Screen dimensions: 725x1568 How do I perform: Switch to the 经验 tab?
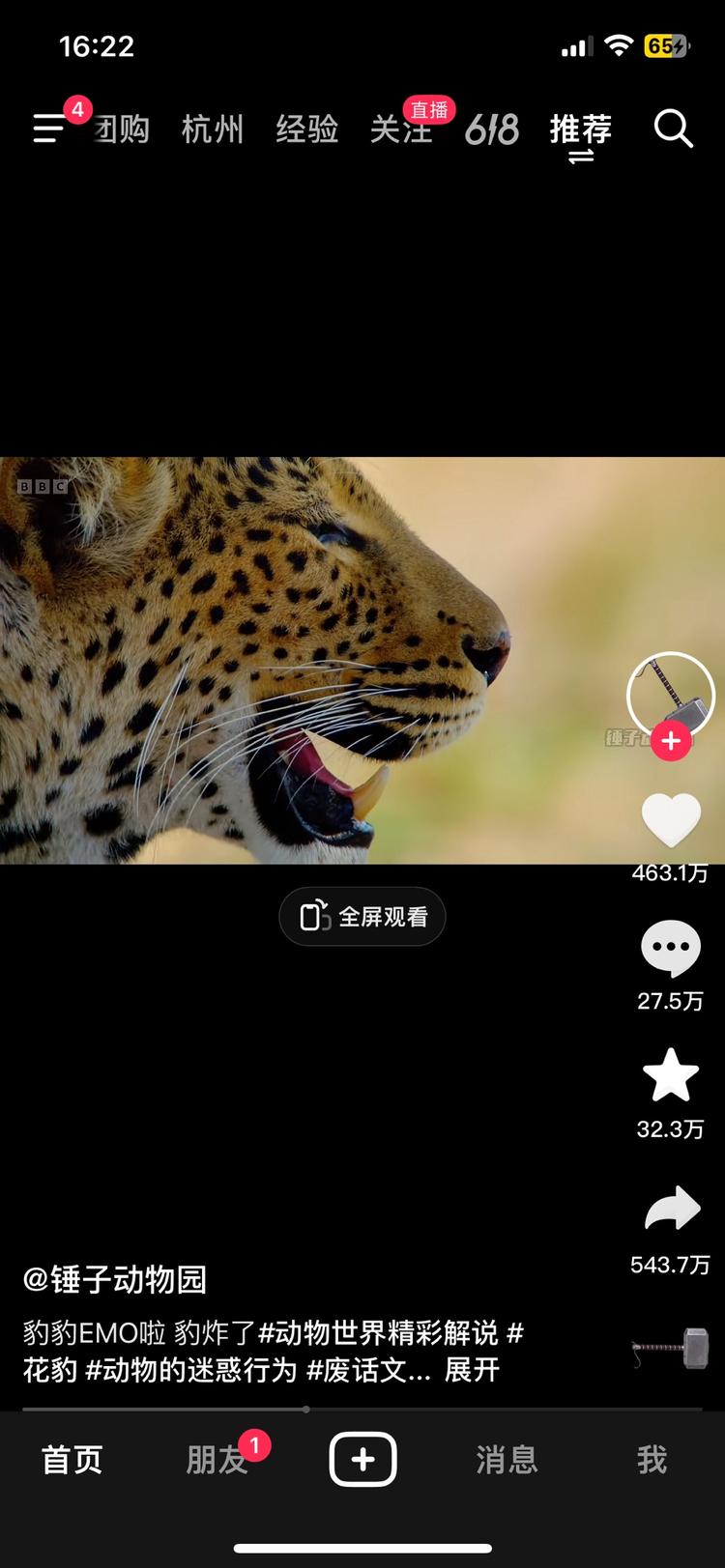click(306, 128)
